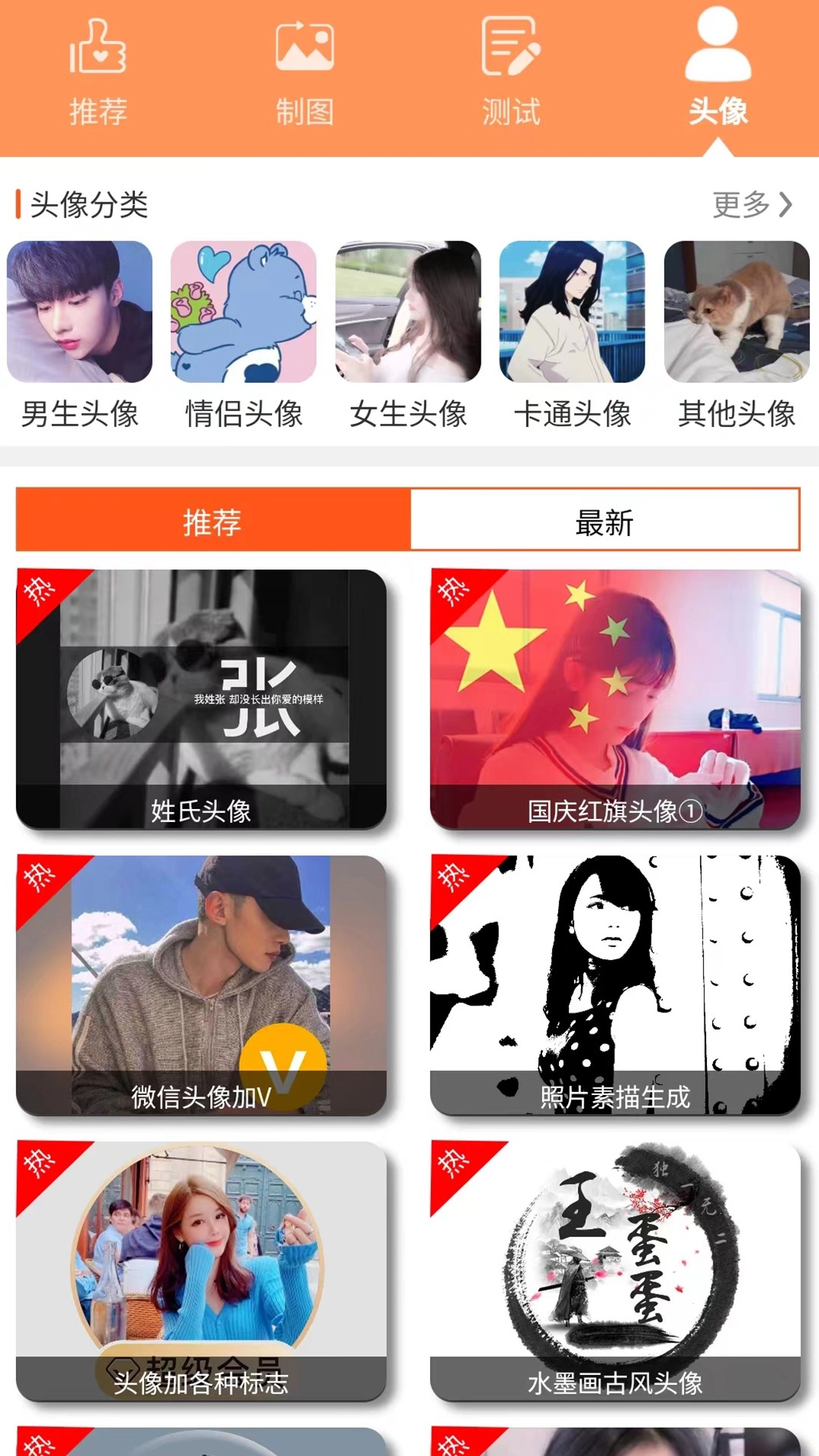Go to the 测试 tab
Screen dimensions: 819x1456
(510, 74)
